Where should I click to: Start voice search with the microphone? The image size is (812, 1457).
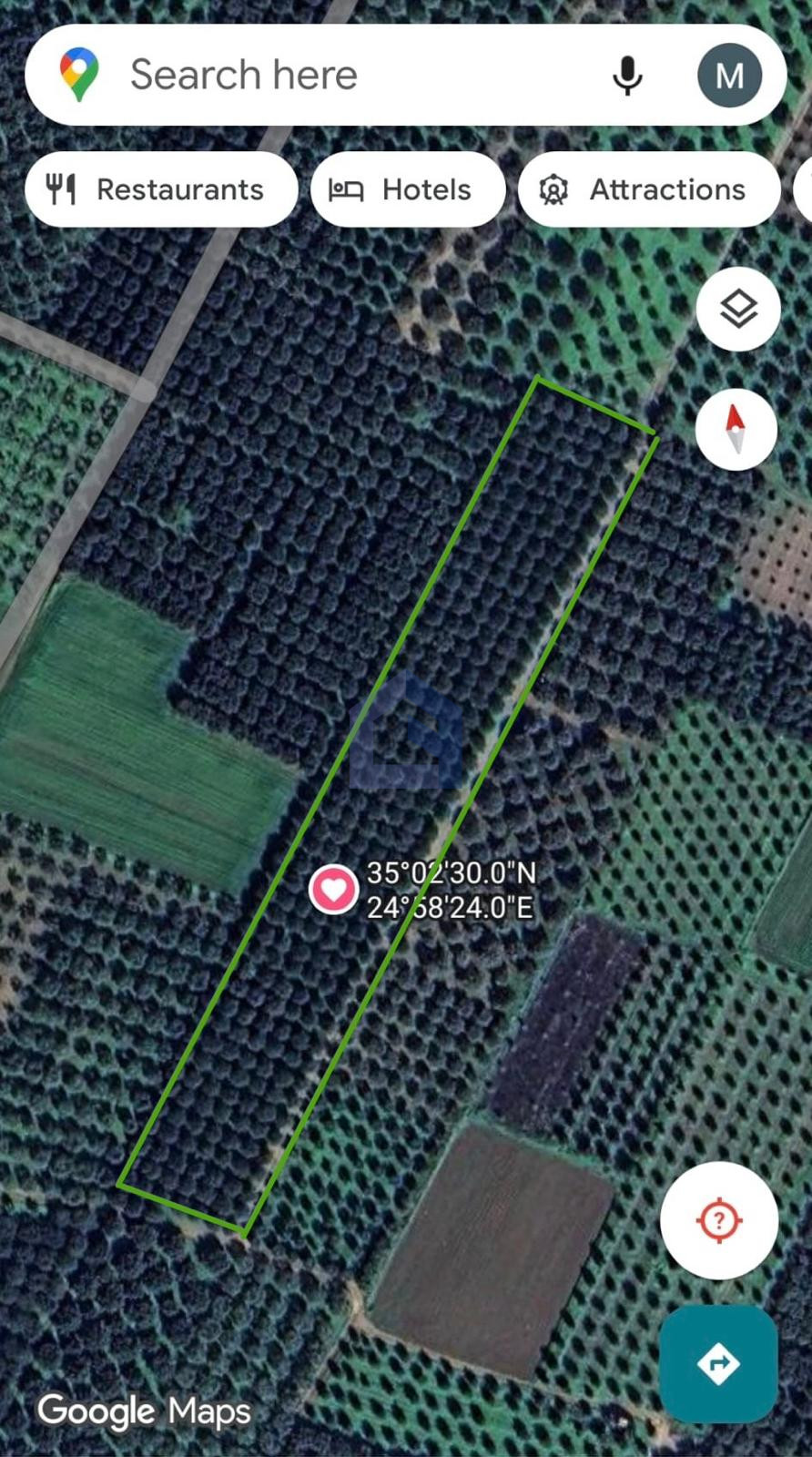tap(627, 76)
